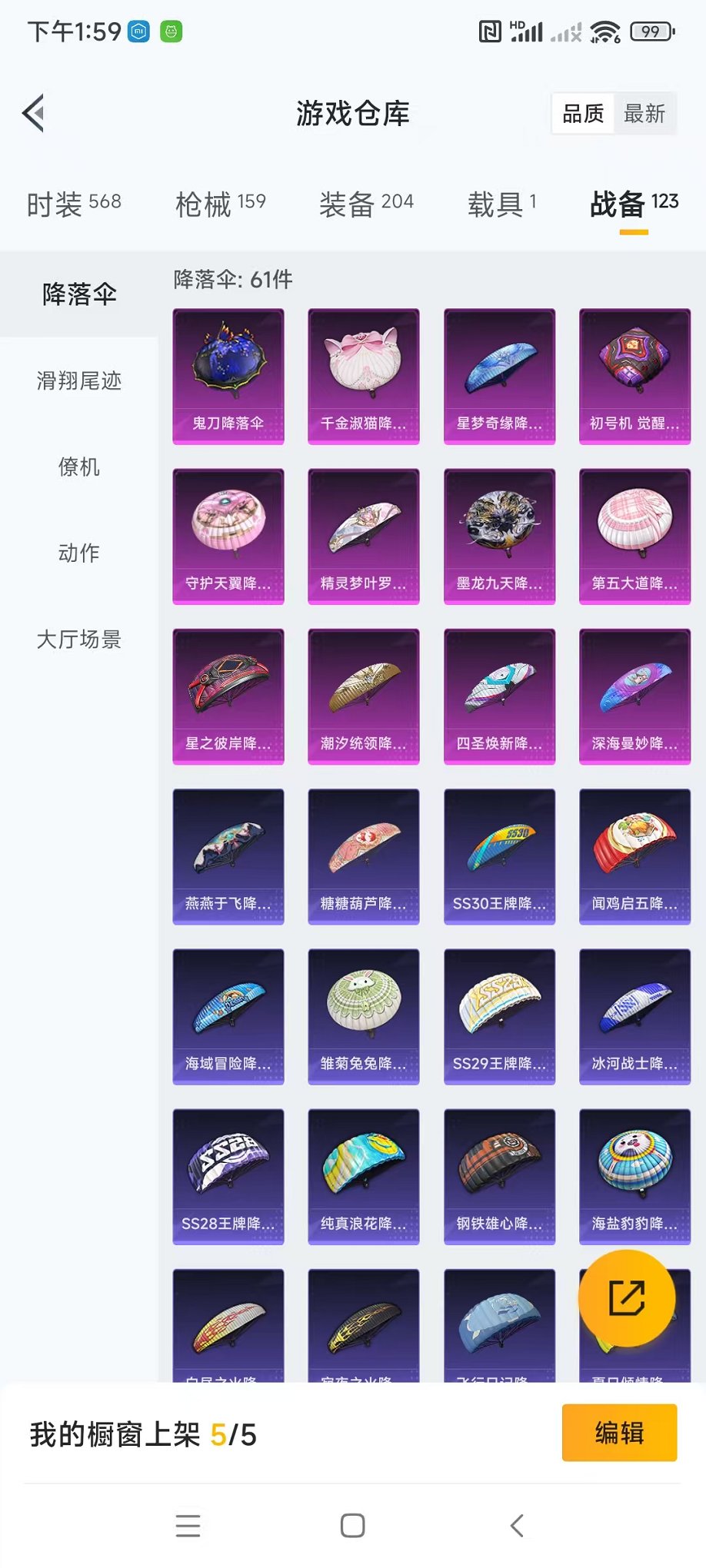Sort the warehouse by 品质
Viewport: 706px width, 1568px height.
point(583,114)
